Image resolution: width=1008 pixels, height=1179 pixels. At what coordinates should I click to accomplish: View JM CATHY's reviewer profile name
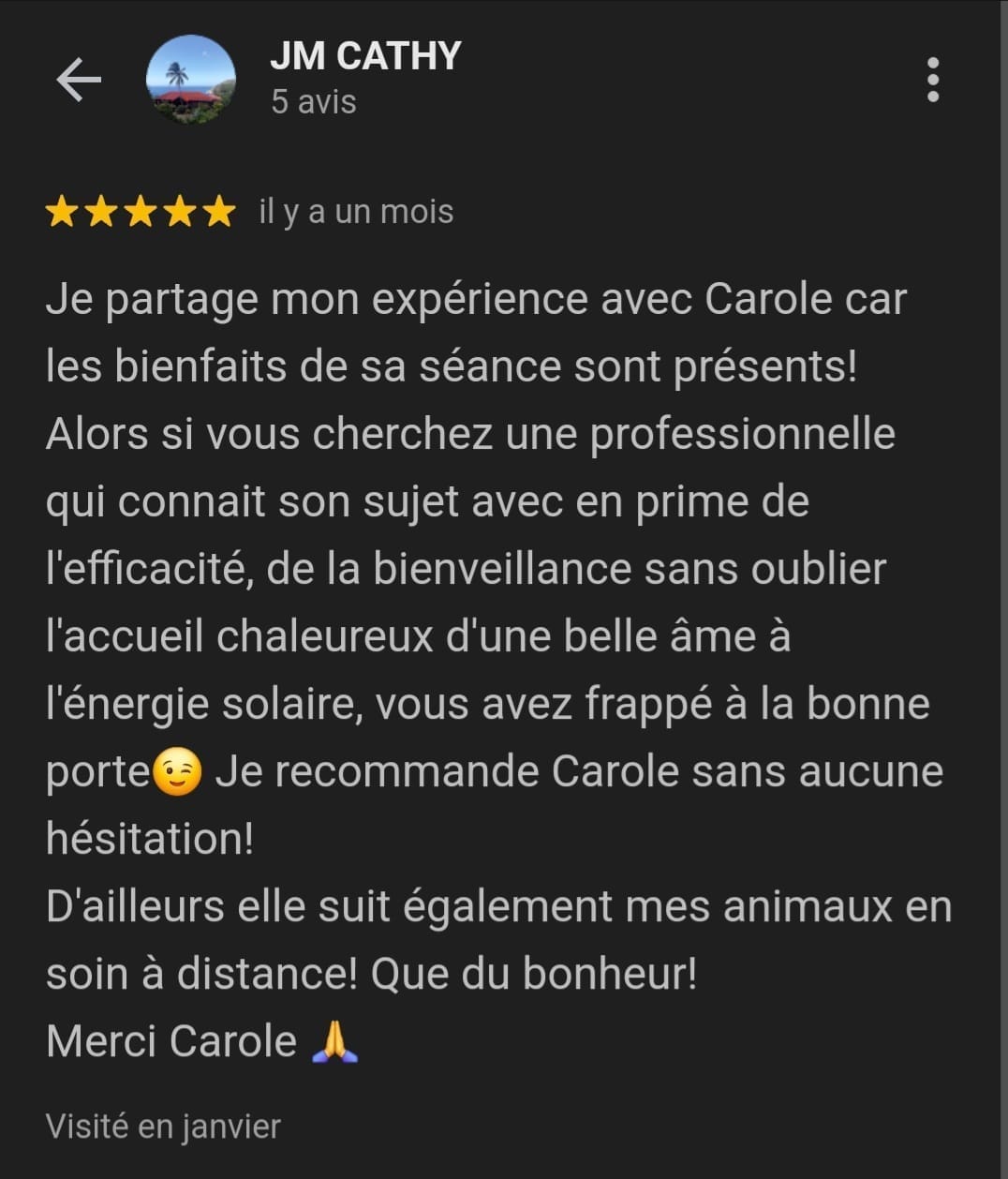coord(365,56)
